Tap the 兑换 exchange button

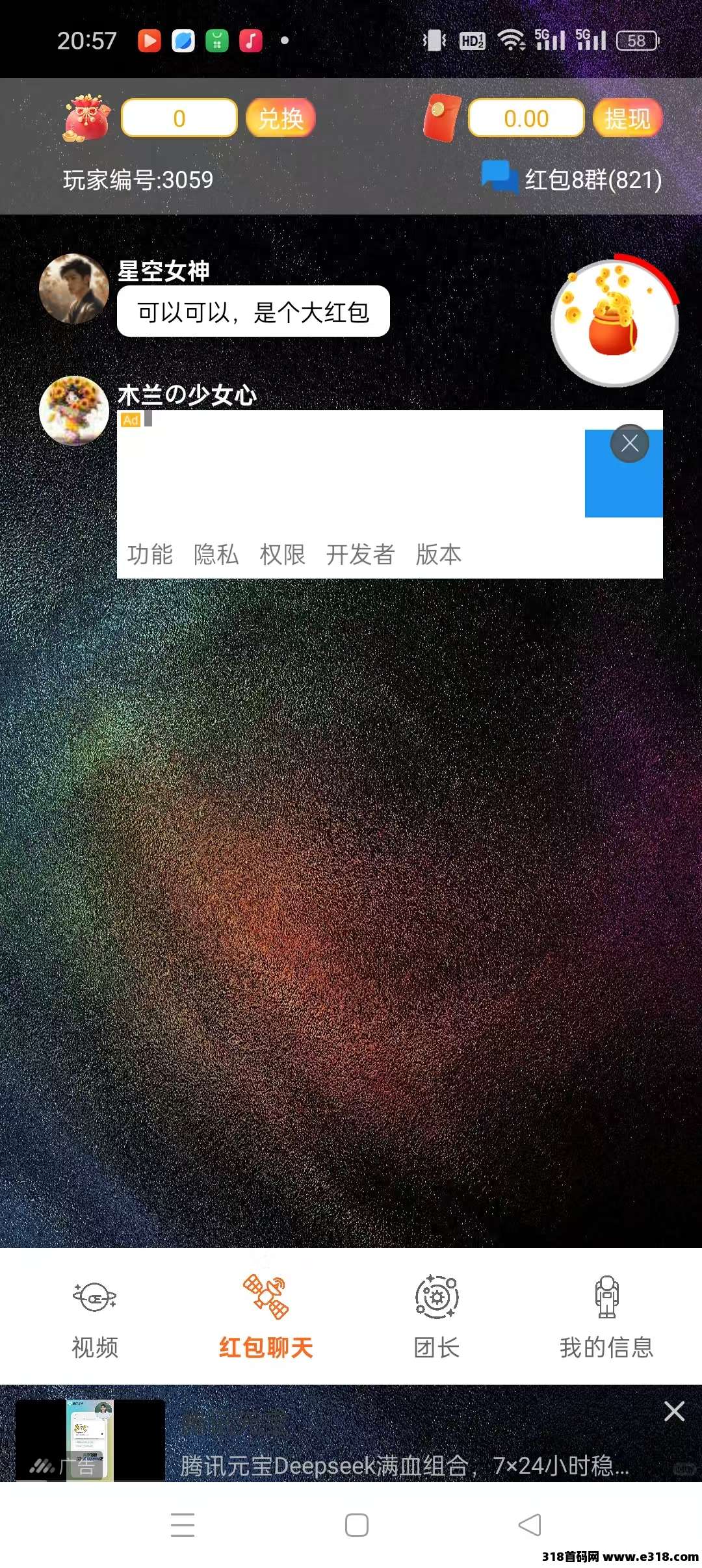pos(281,118)
